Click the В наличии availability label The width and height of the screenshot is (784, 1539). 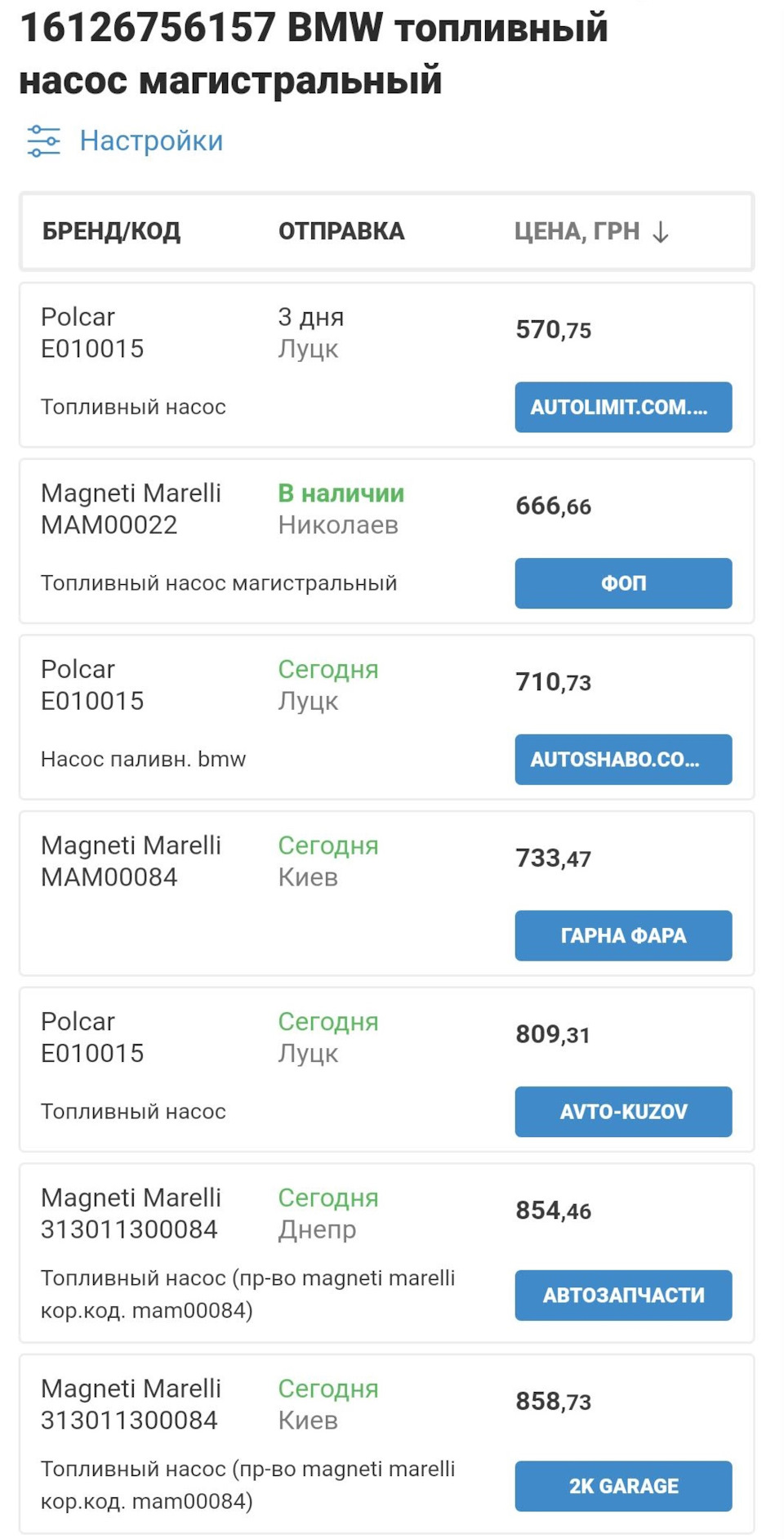click(x=340, y=493)
